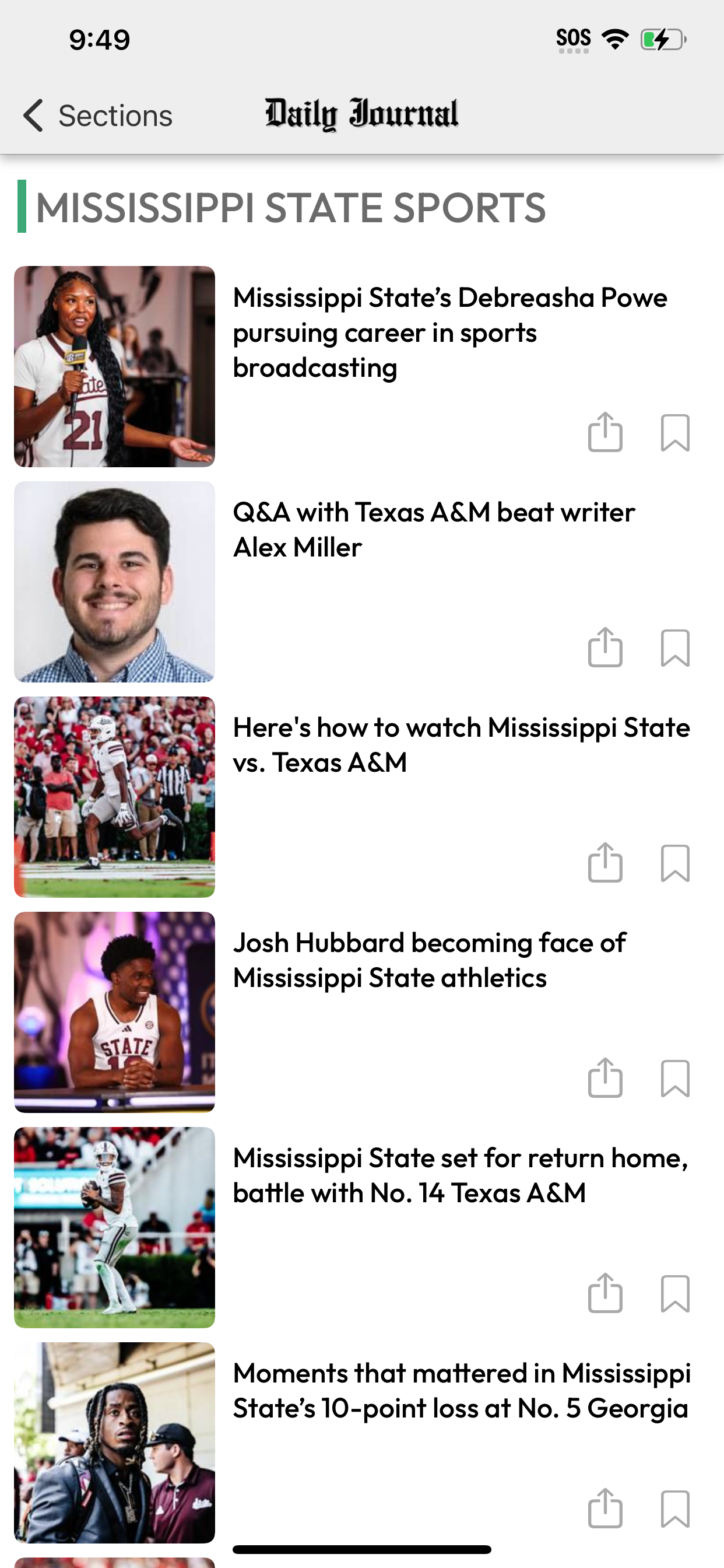Go back to Sections

point(97,116)
